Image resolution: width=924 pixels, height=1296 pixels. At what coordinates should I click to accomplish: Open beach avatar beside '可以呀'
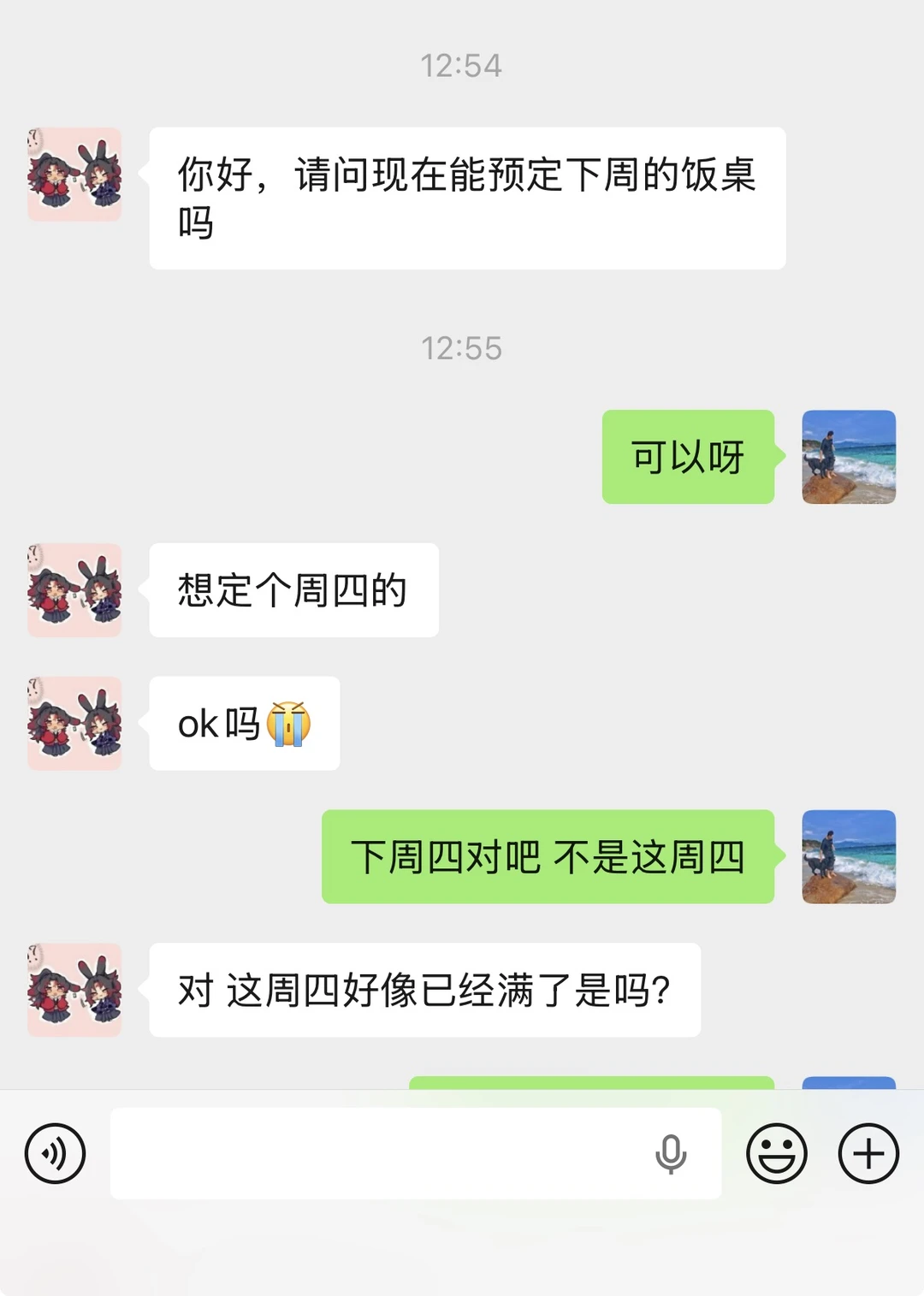(x=849, y=457)
